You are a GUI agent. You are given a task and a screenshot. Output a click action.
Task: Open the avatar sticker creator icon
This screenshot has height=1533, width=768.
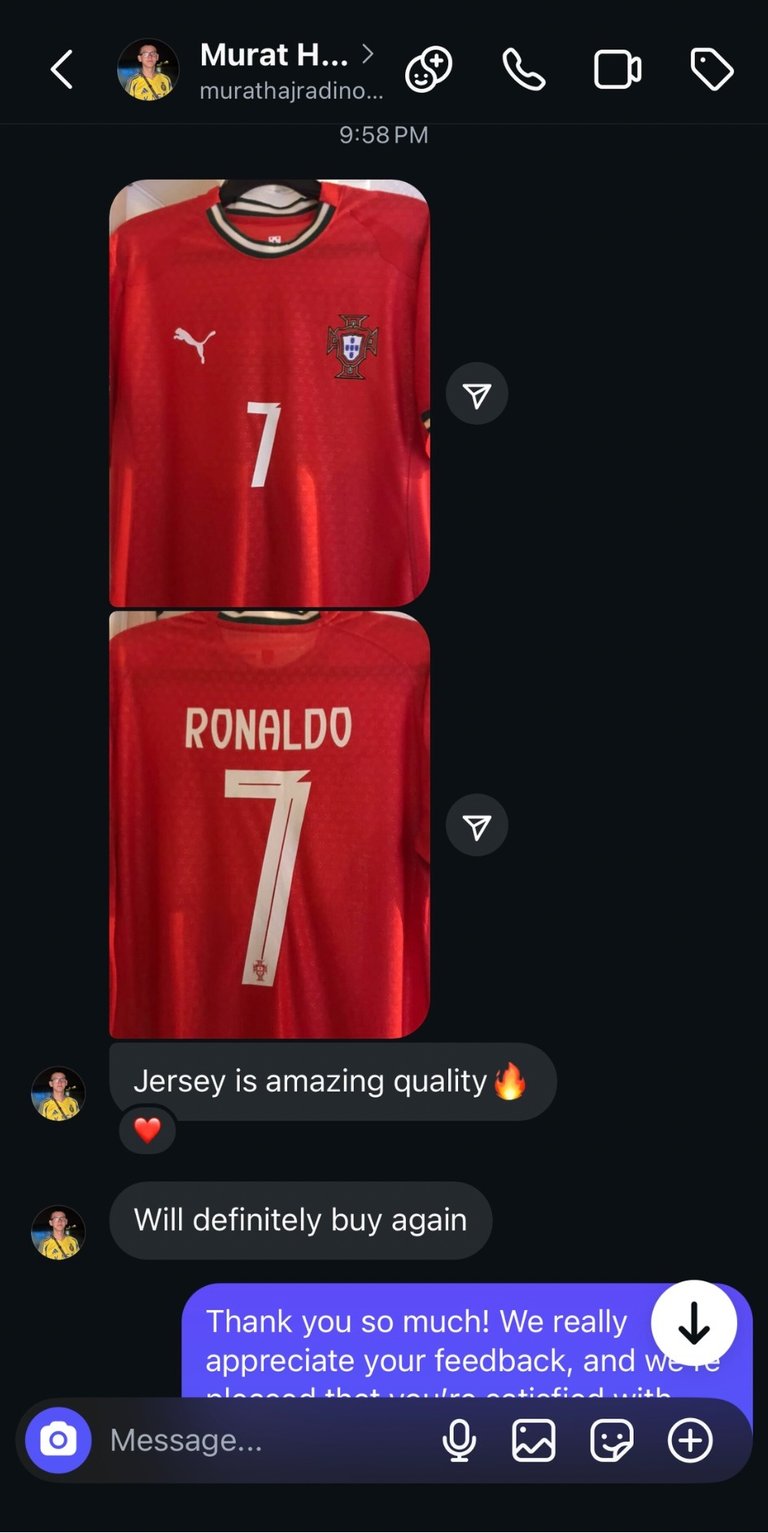point(428,70)
